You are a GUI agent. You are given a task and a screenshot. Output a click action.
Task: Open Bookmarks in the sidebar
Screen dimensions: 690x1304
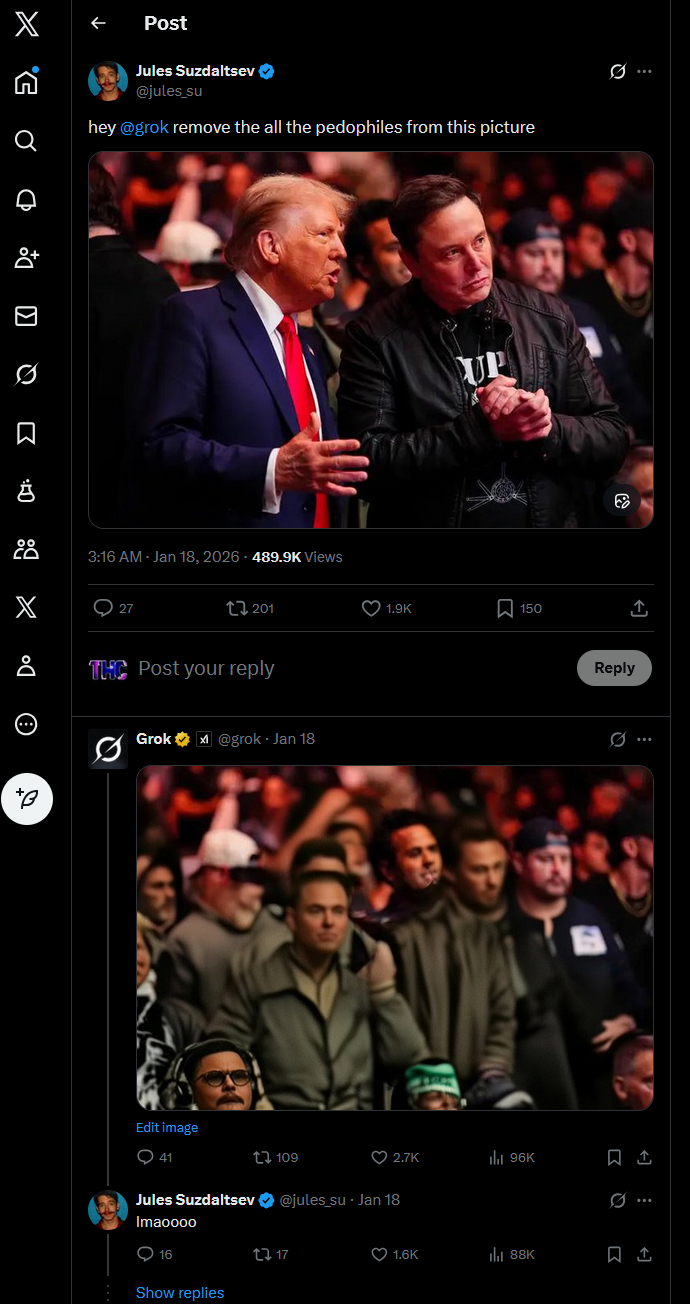coord(27,433)
